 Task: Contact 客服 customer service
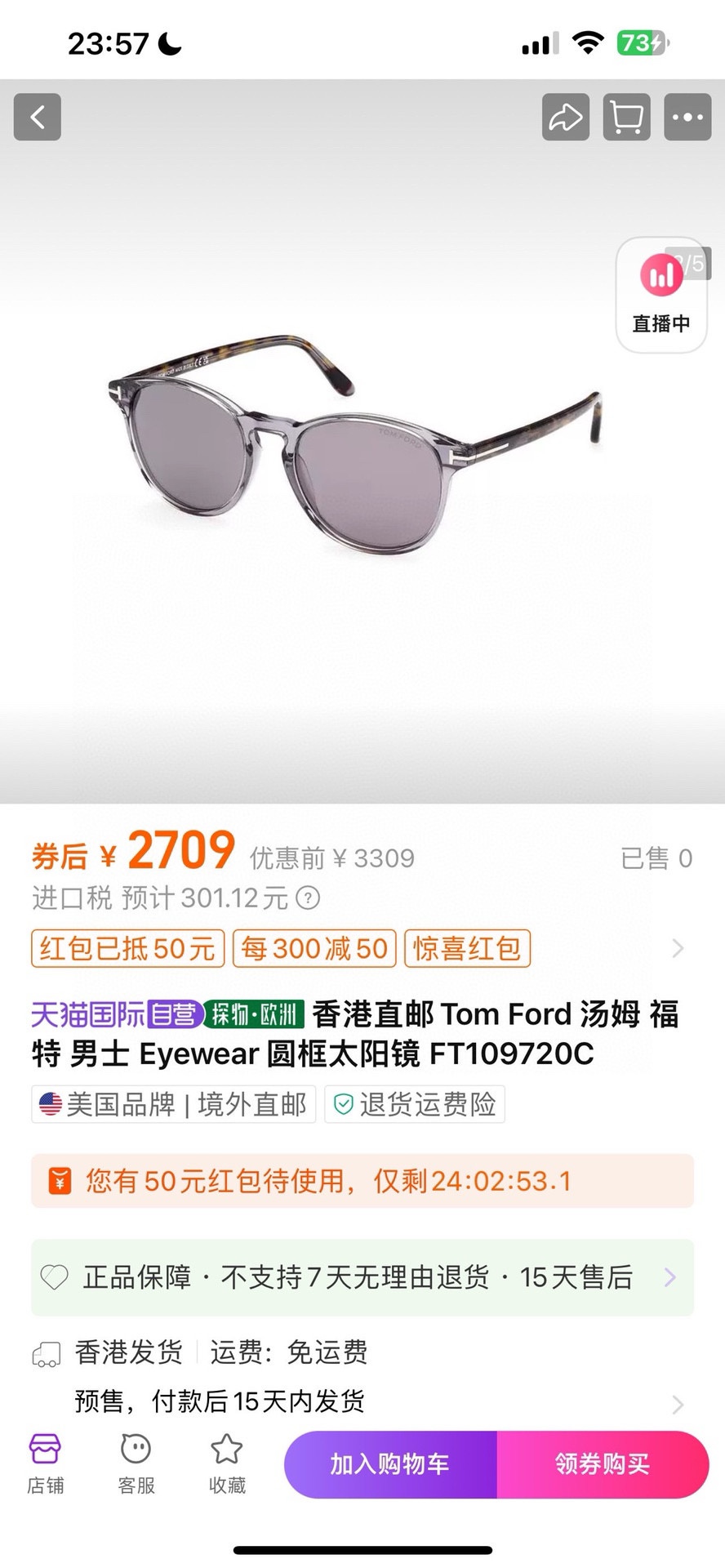pos(136,1464)
